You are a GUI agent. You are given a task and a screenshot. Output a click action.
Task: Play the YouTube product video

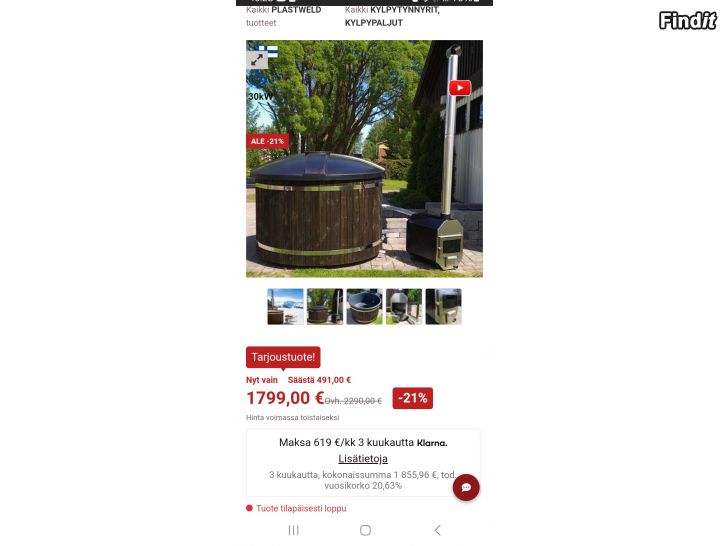click(459, 88)
